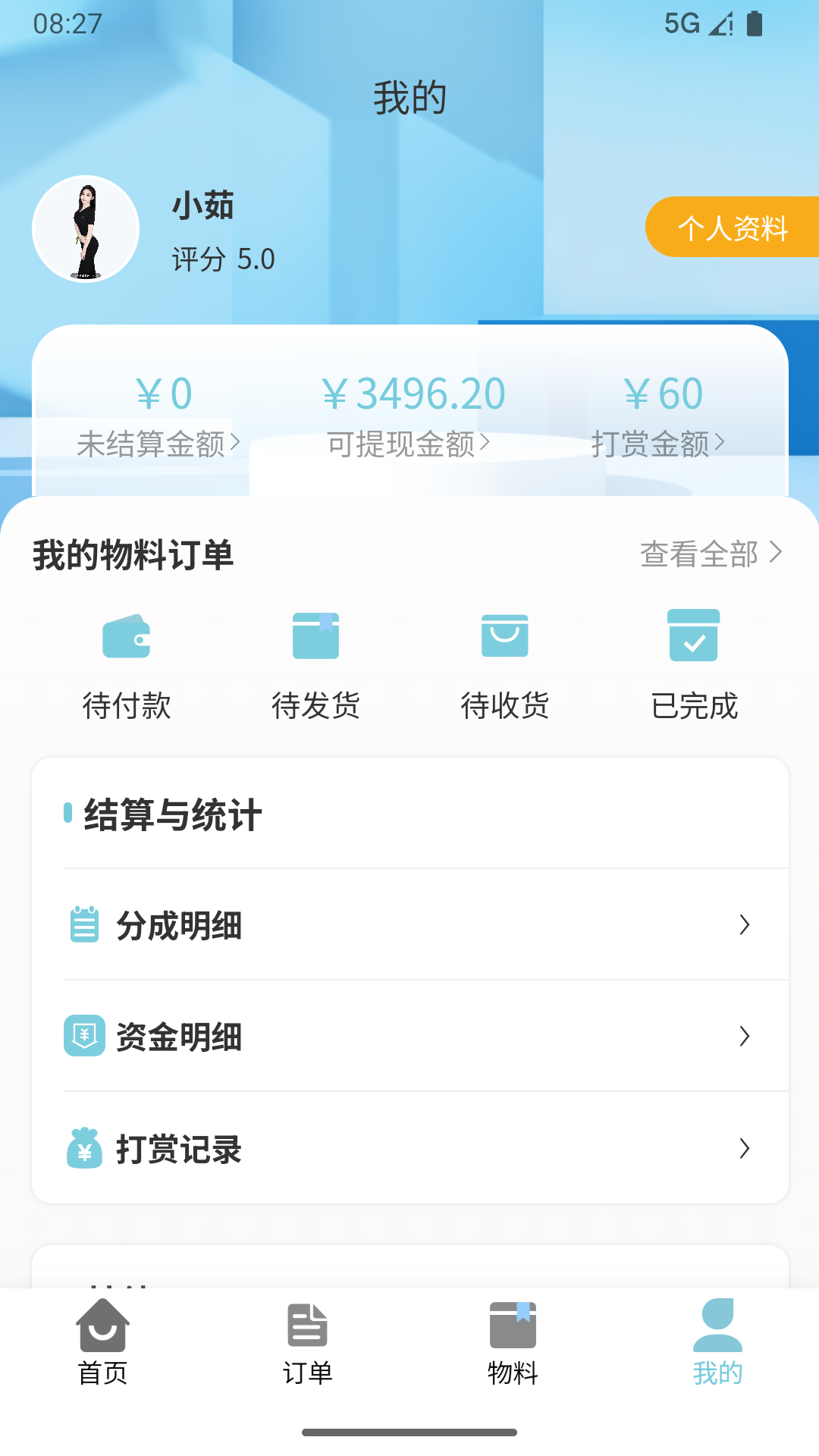Click the 待收货 shopping bag icon
This screenshot has height=1456, width=819.
pyautogui.click(x=504, y=635)
